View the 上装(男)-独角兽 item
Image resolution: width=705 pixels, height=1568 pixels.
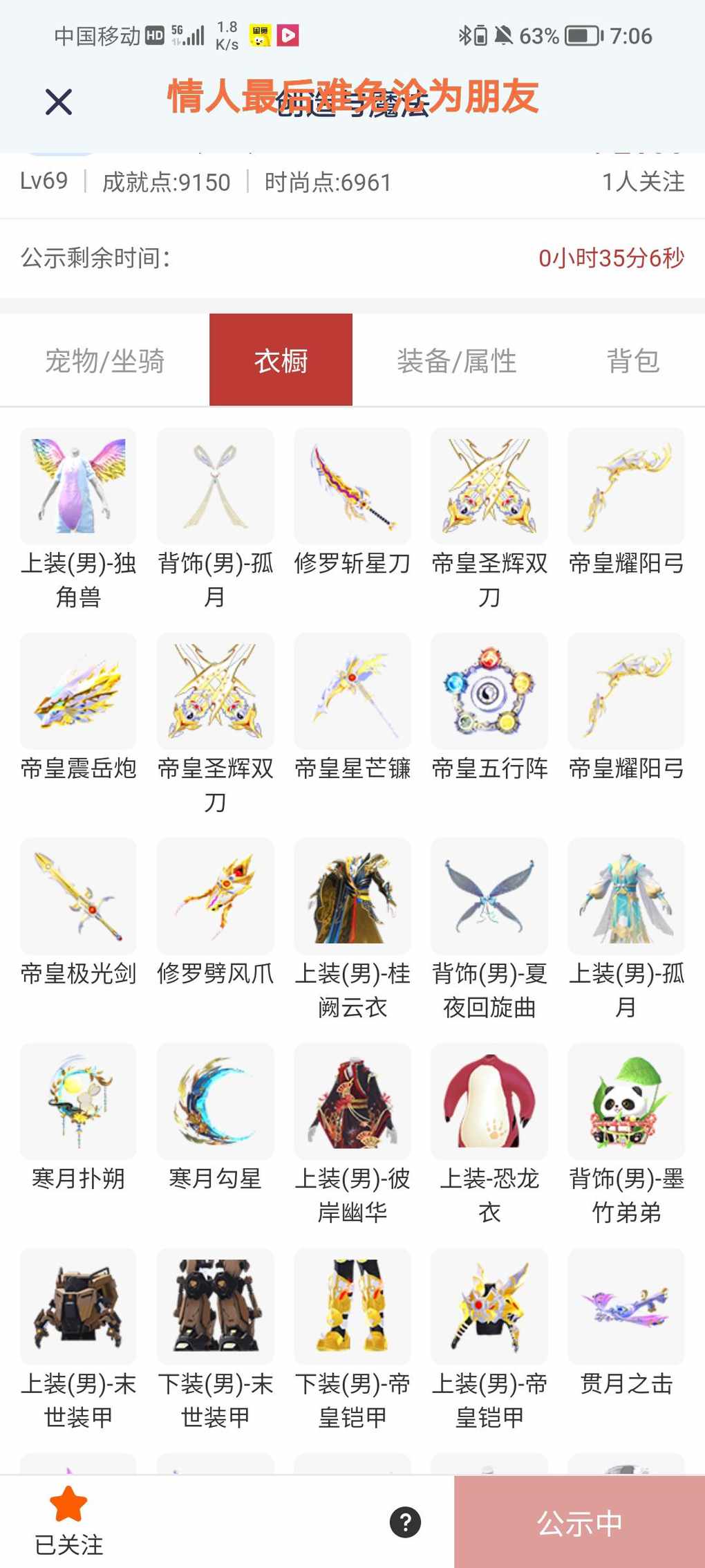pos(78,486)
